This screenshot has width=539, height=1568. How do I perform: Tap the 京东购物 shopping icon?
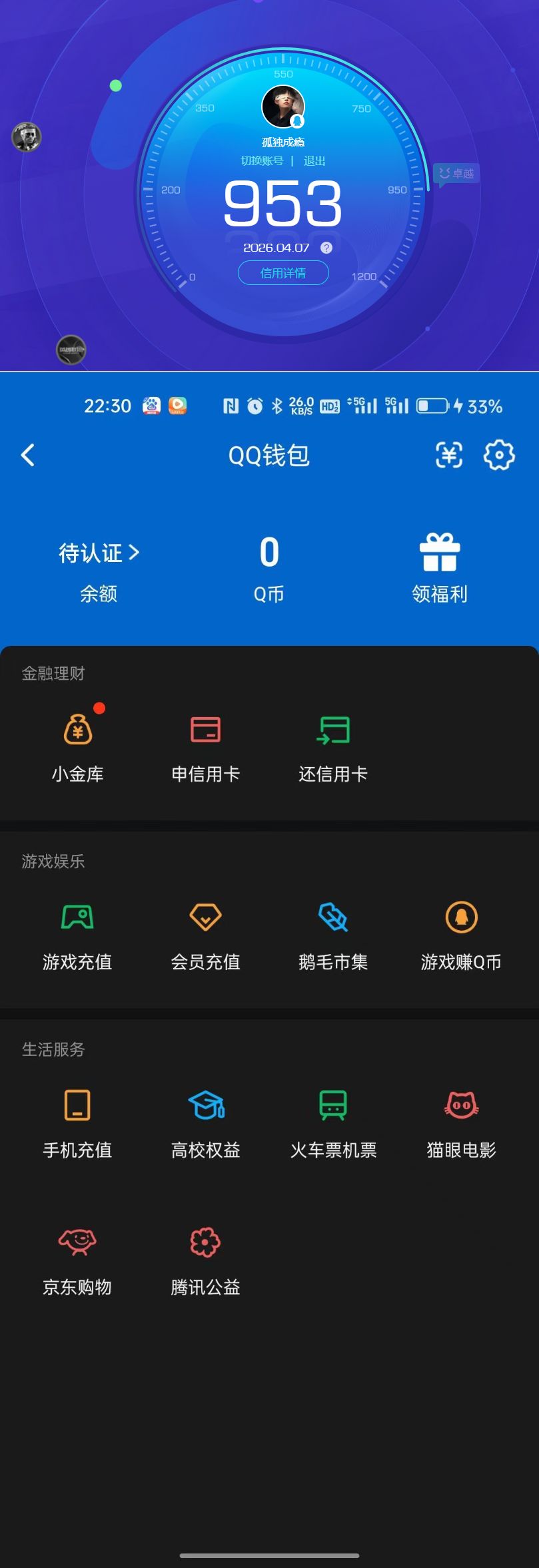(77, 1242)
